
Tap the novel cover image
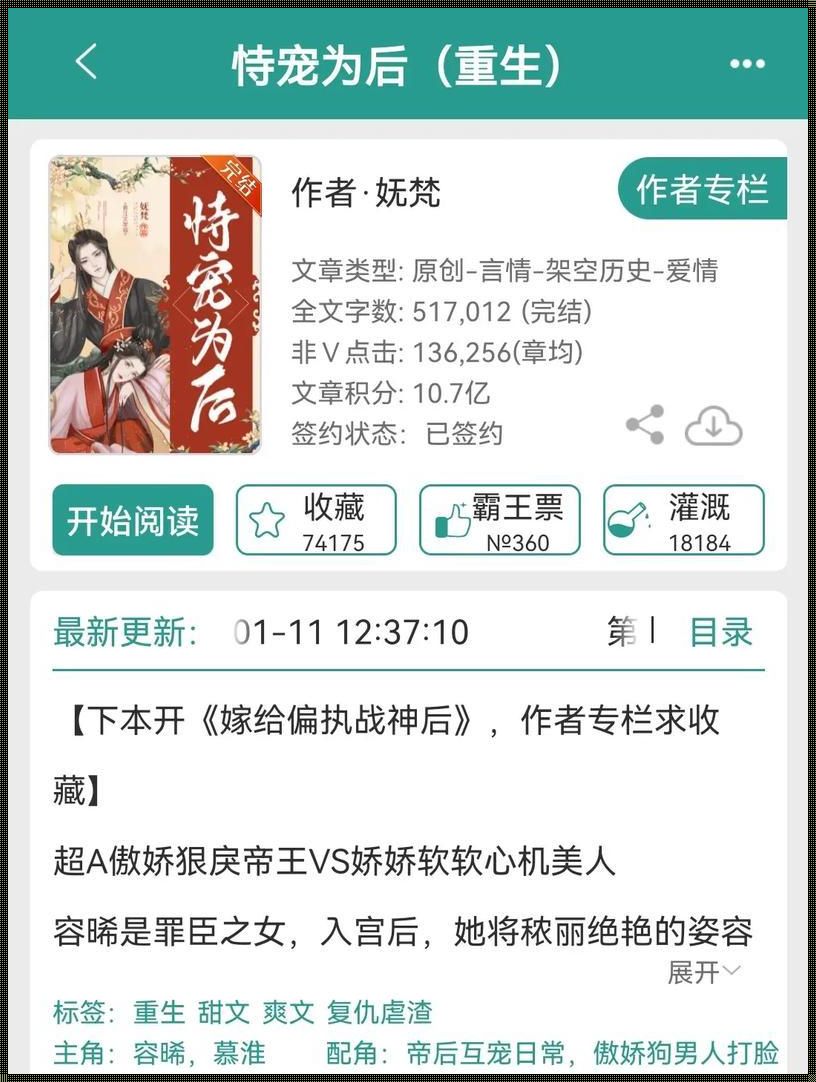(155, 305)
